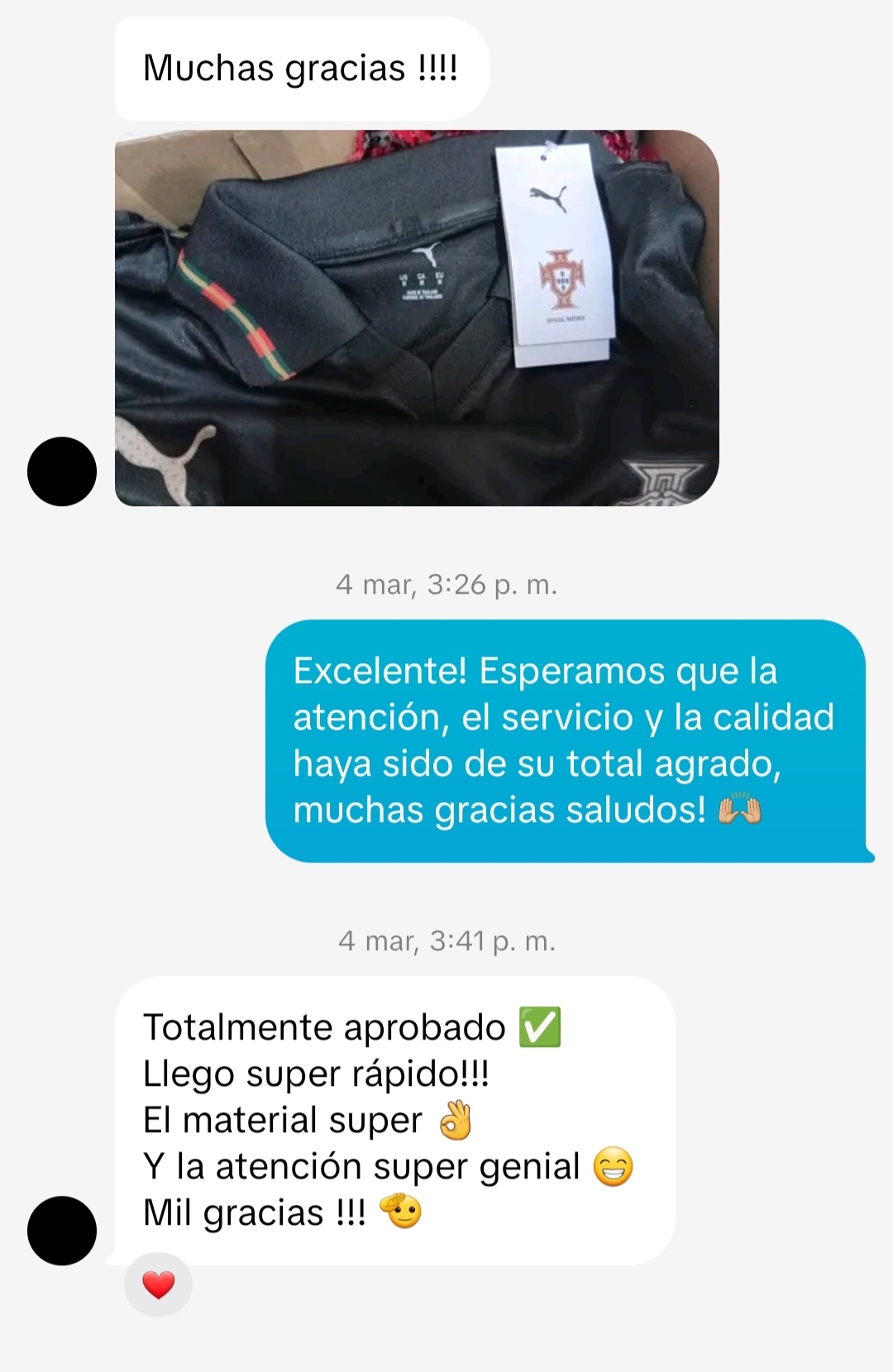This screenshot has width=893, height=1372.
Task: Tap the '4 mar, 3:26 p. m.' timestamp
Action: [446, 586]
